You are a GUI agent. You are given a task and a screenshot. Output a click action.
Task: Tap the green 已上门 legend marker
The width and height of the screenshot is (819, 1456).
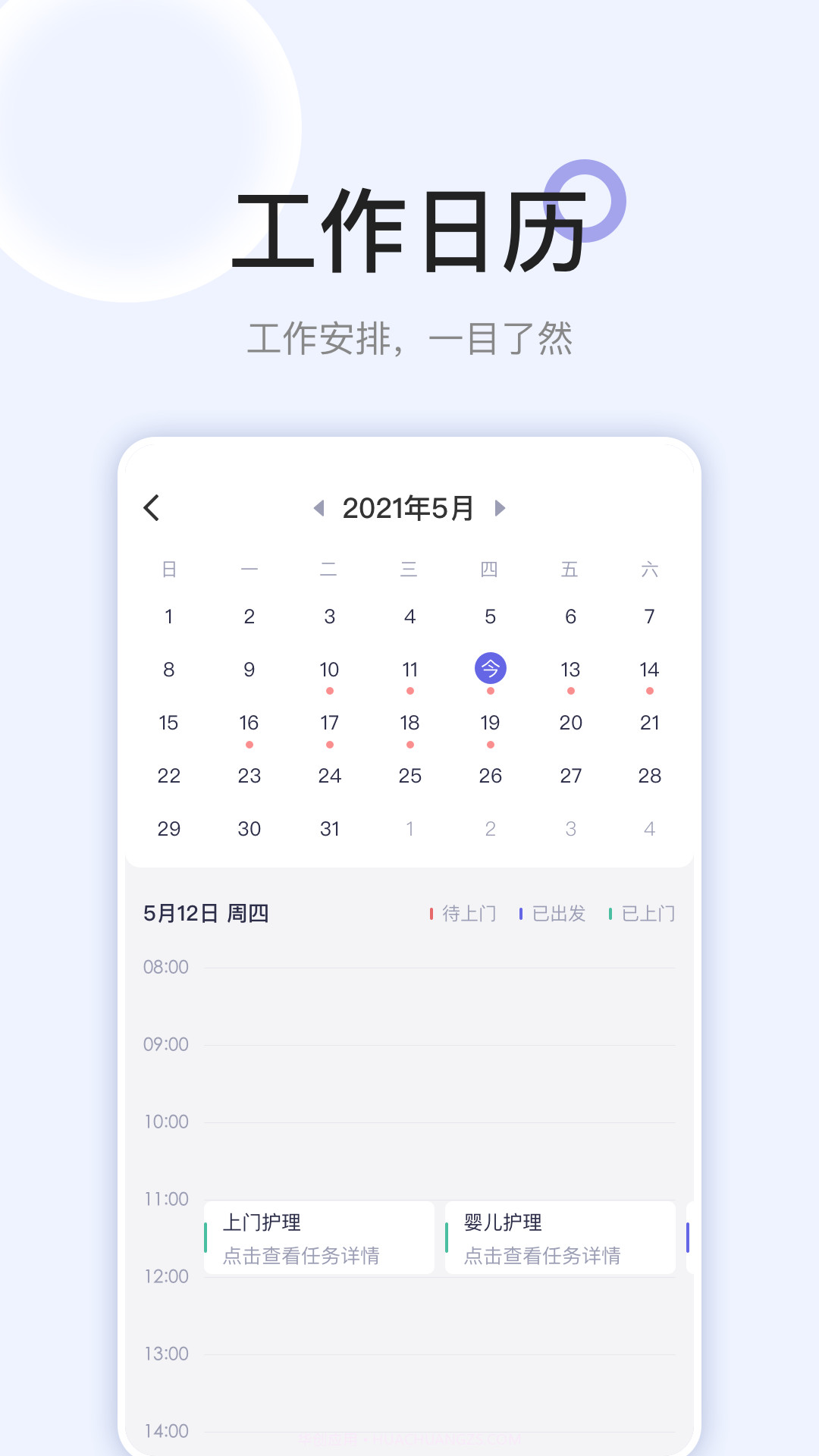pos(611,913)
